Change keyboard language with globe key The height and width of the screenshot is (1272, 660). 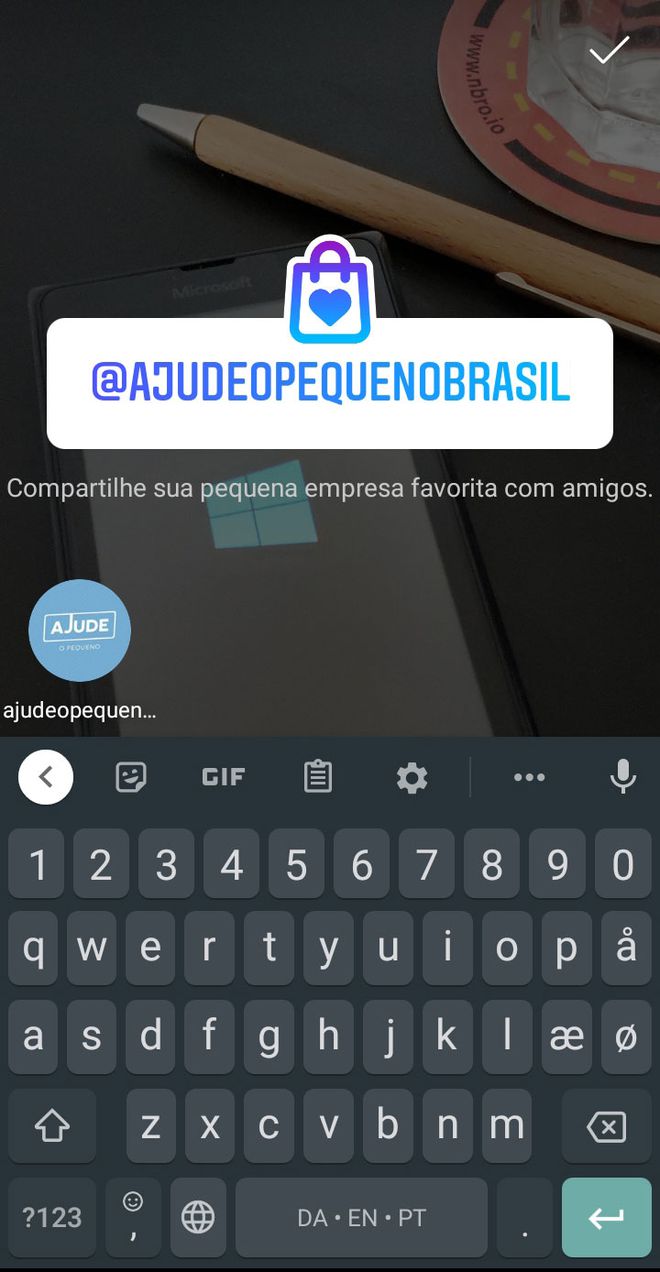(198, 1217)
